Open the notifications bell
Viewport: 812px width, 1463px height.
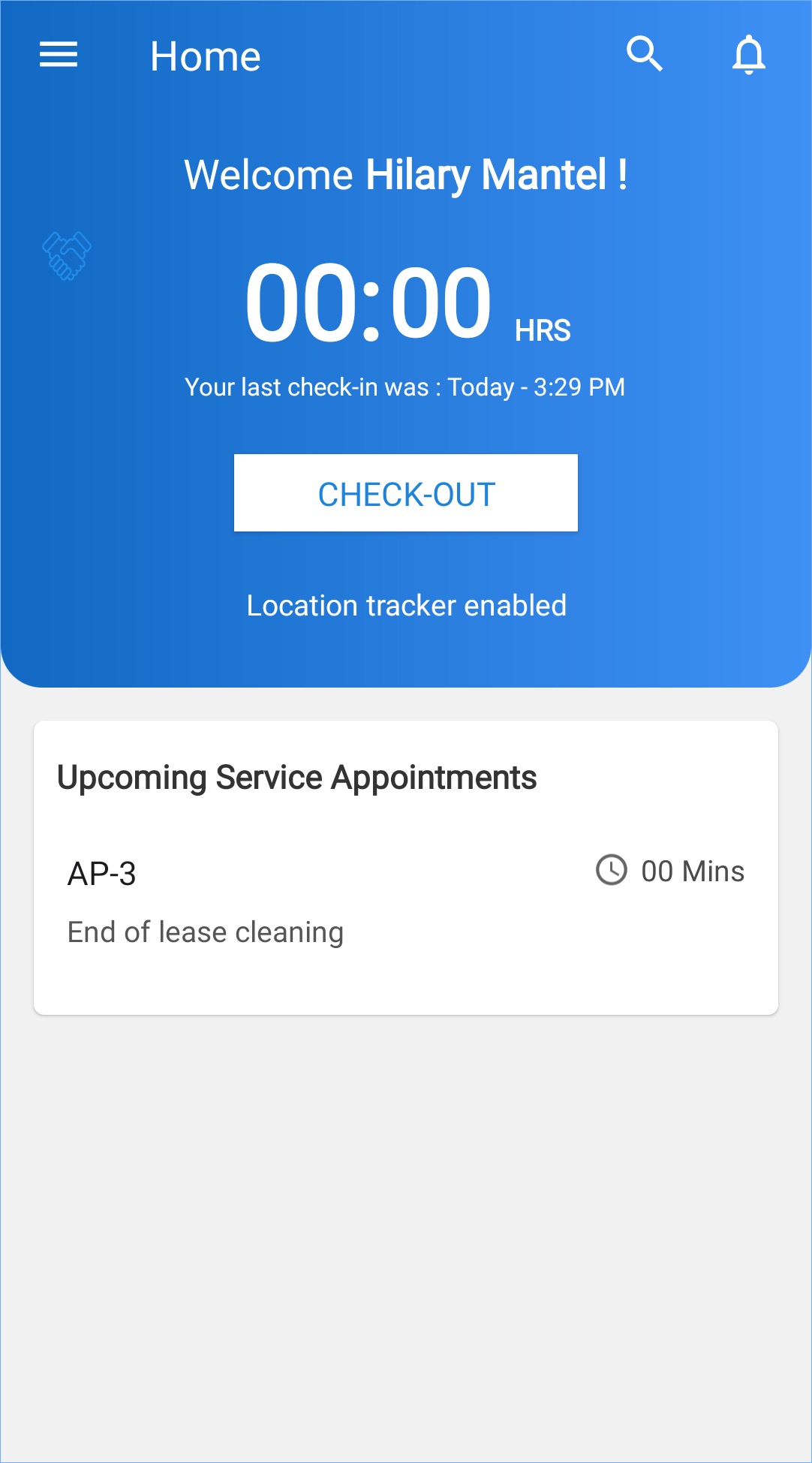pos(748,55)
